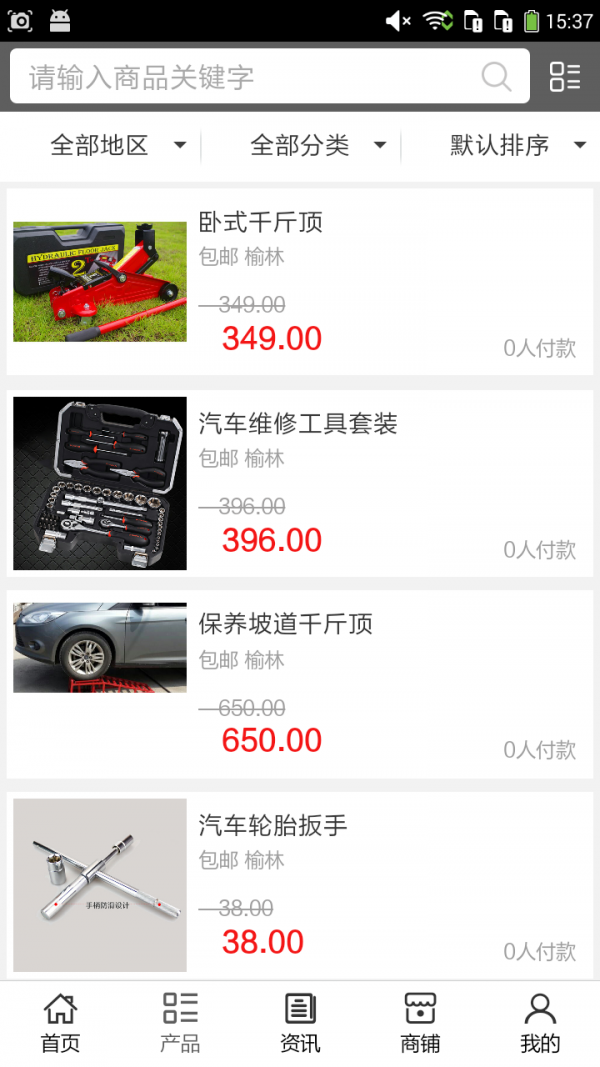The image size is (600, 1067).
Task: Select the 保养坡道千斤顶 listing
Action: [300, 684]
